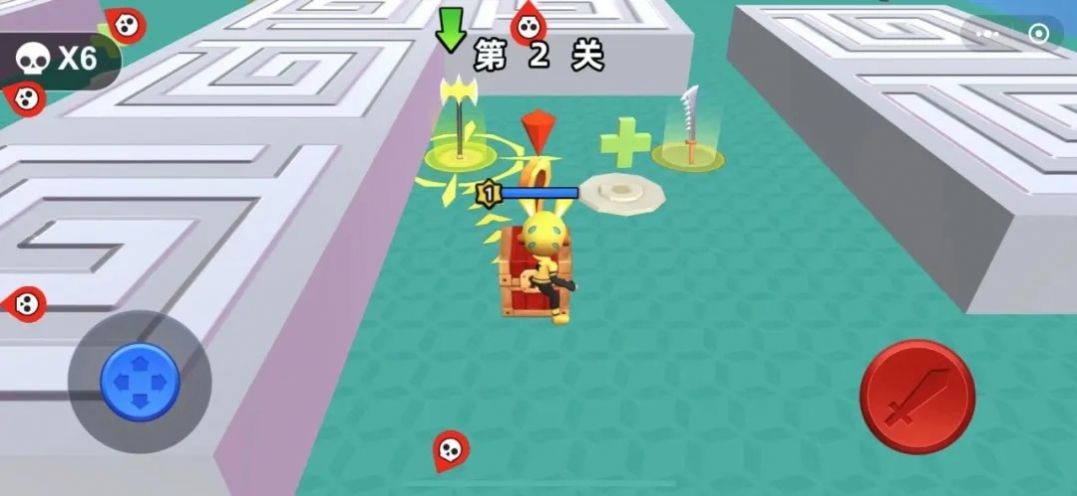Open the mini program three-dot menu

click(x=988, y=34)
